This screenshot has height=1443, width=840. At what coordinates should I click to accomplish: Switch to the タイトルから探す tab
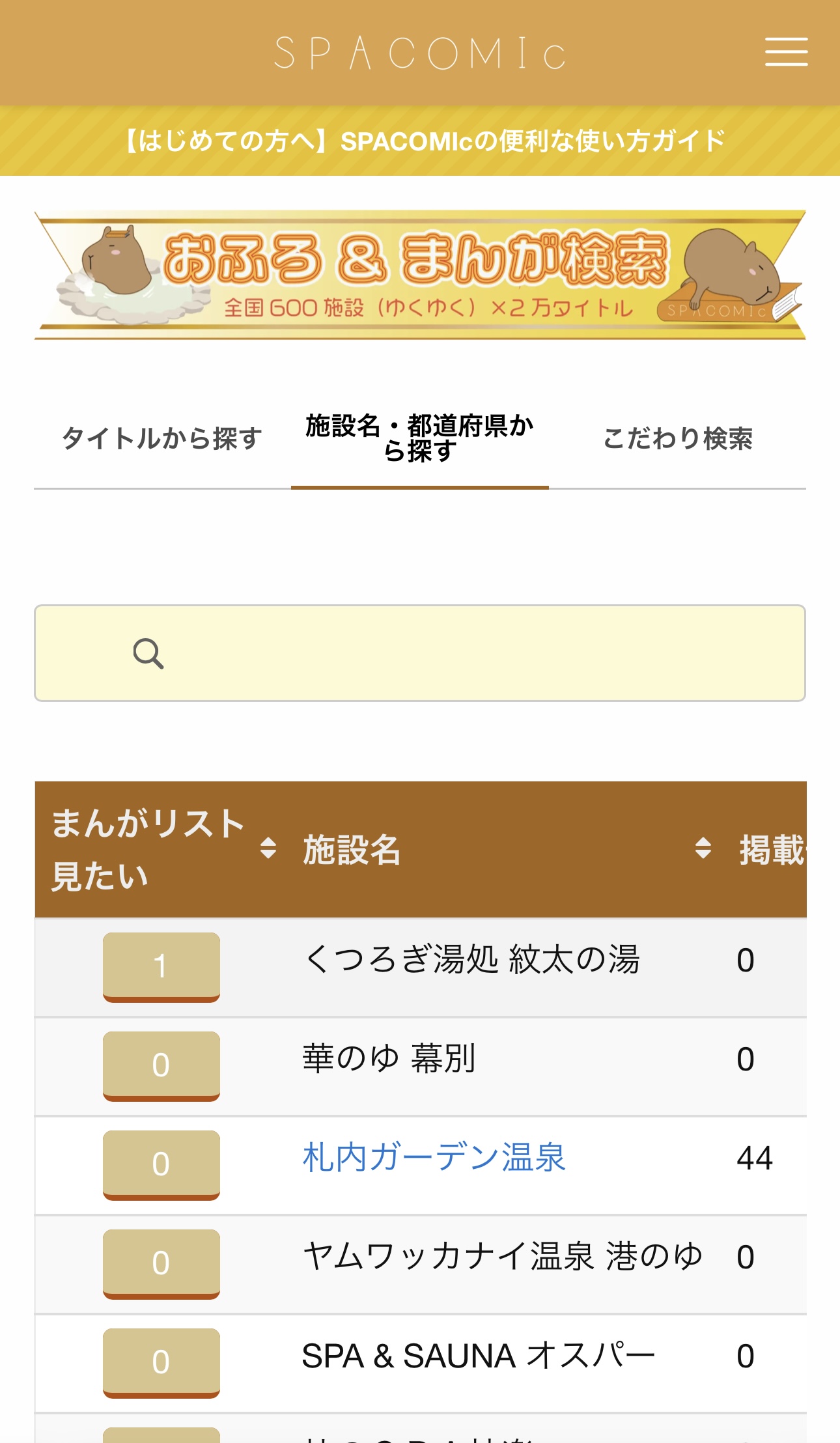coord(162,438)
